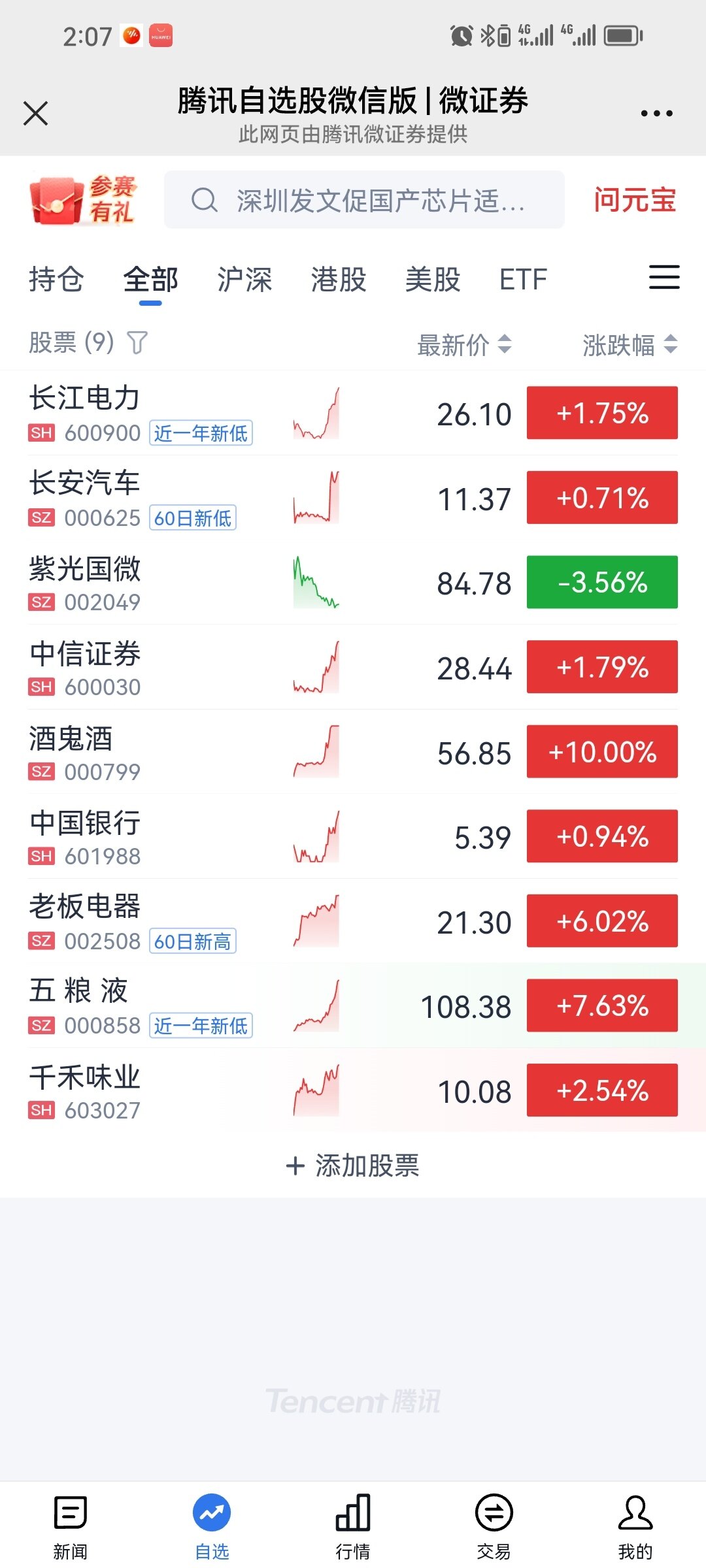Image resolution: width=706 pixels, height=1568 pixels.
Task: Close the Tencent stock web page
Action: click(x=35, y=113)
